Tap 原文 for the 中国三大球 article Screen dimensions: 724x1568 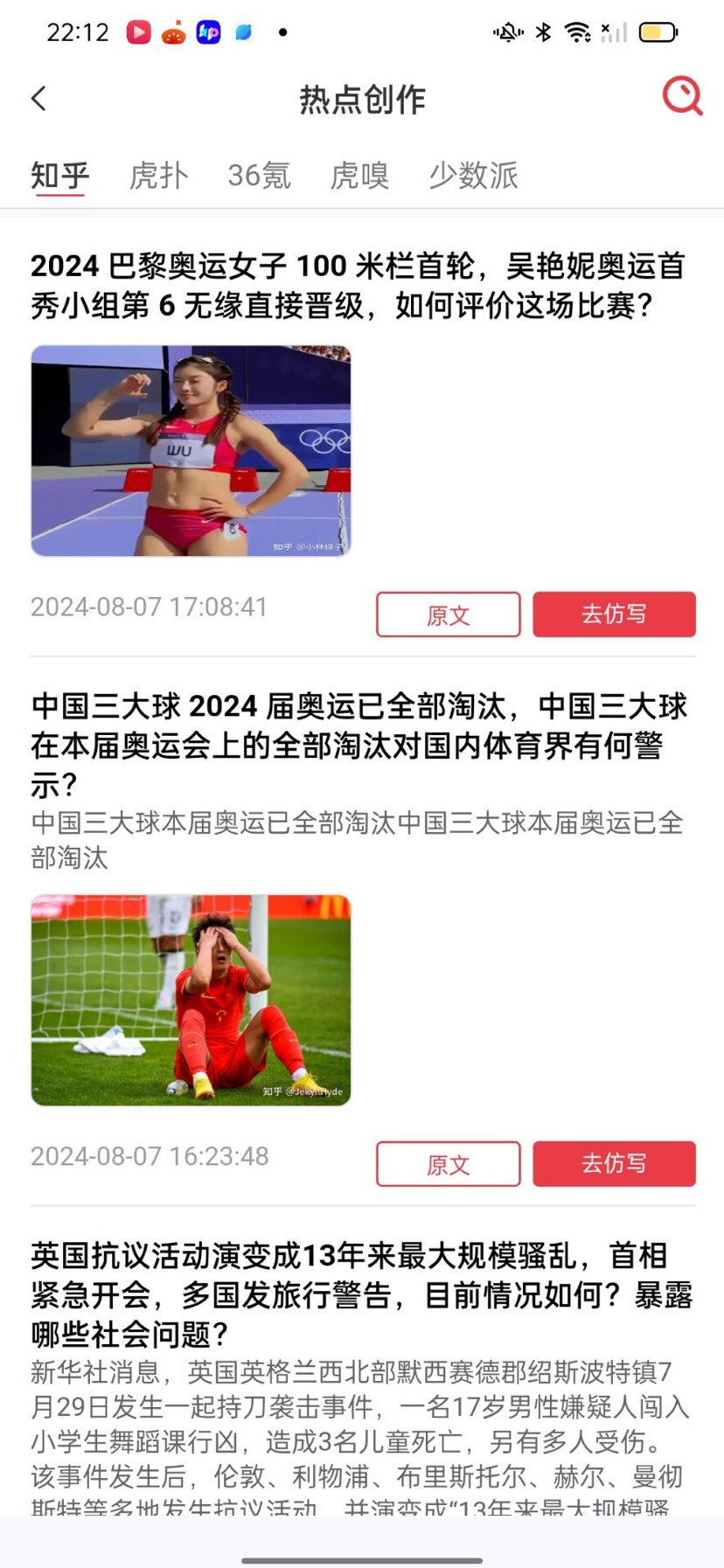pyautogui.click(x=448, y=1163)
